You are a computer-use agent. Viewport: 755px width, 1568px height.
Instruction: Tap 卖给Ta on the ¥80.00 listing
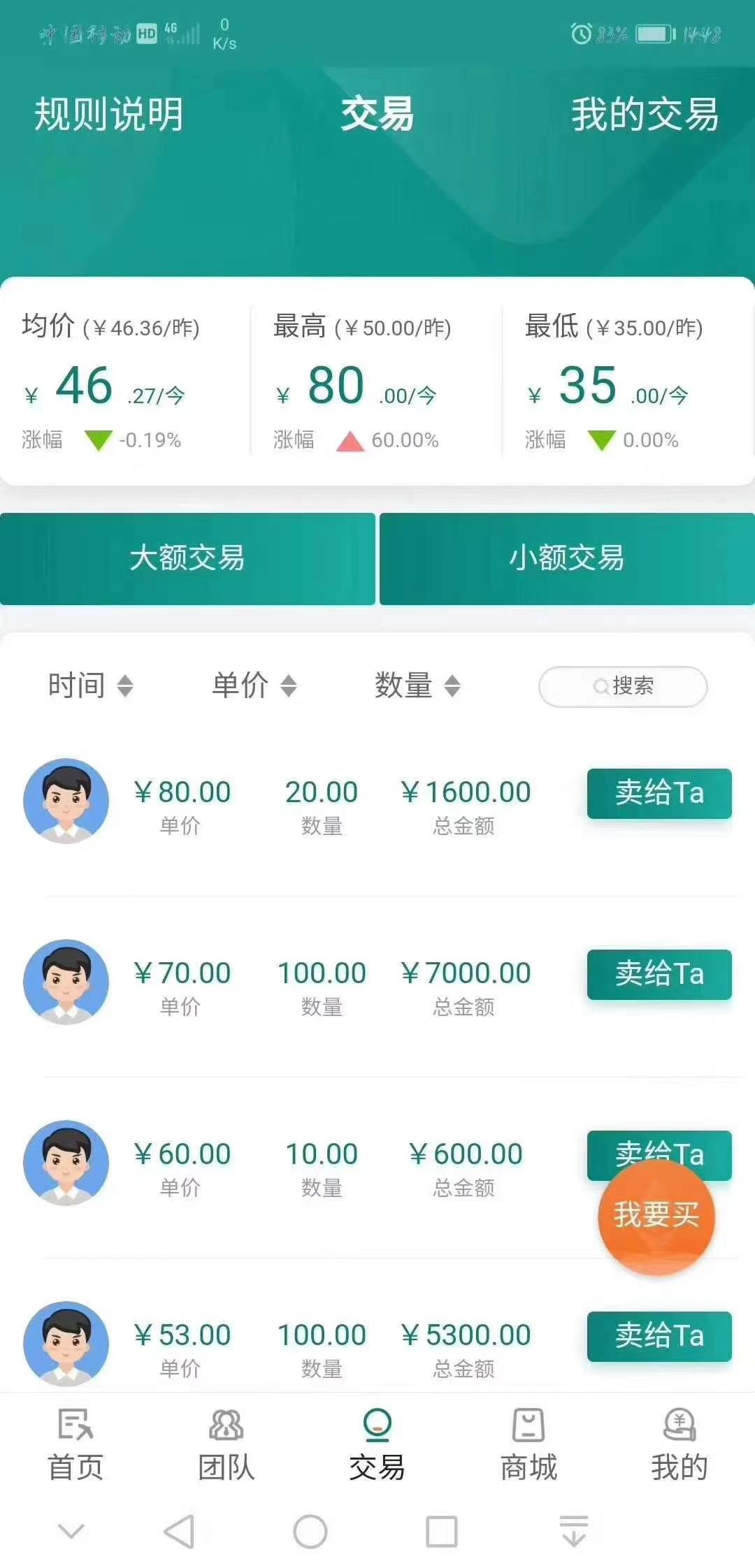pos(658,793)
